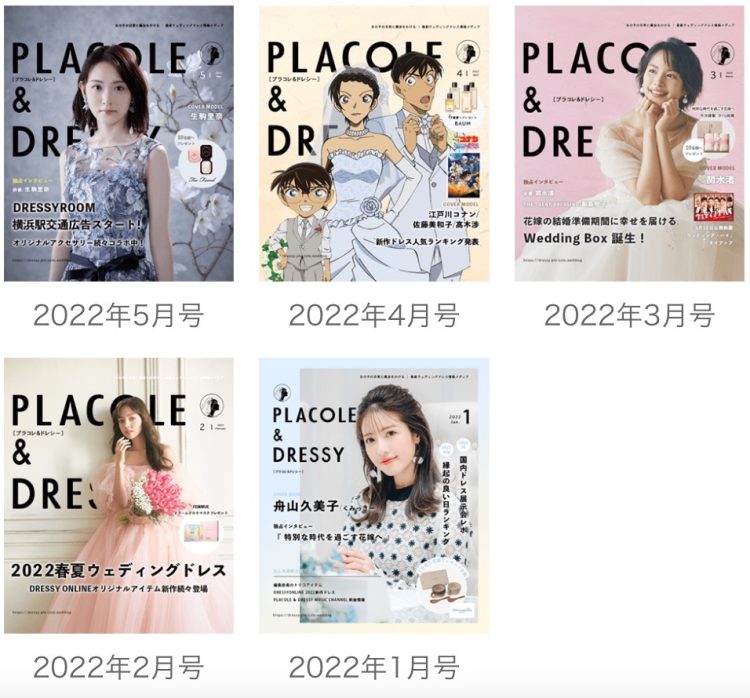Select the 2022年3月号 cover tile
This screenshot has width=750, height=698.
[x=629, y=144]
